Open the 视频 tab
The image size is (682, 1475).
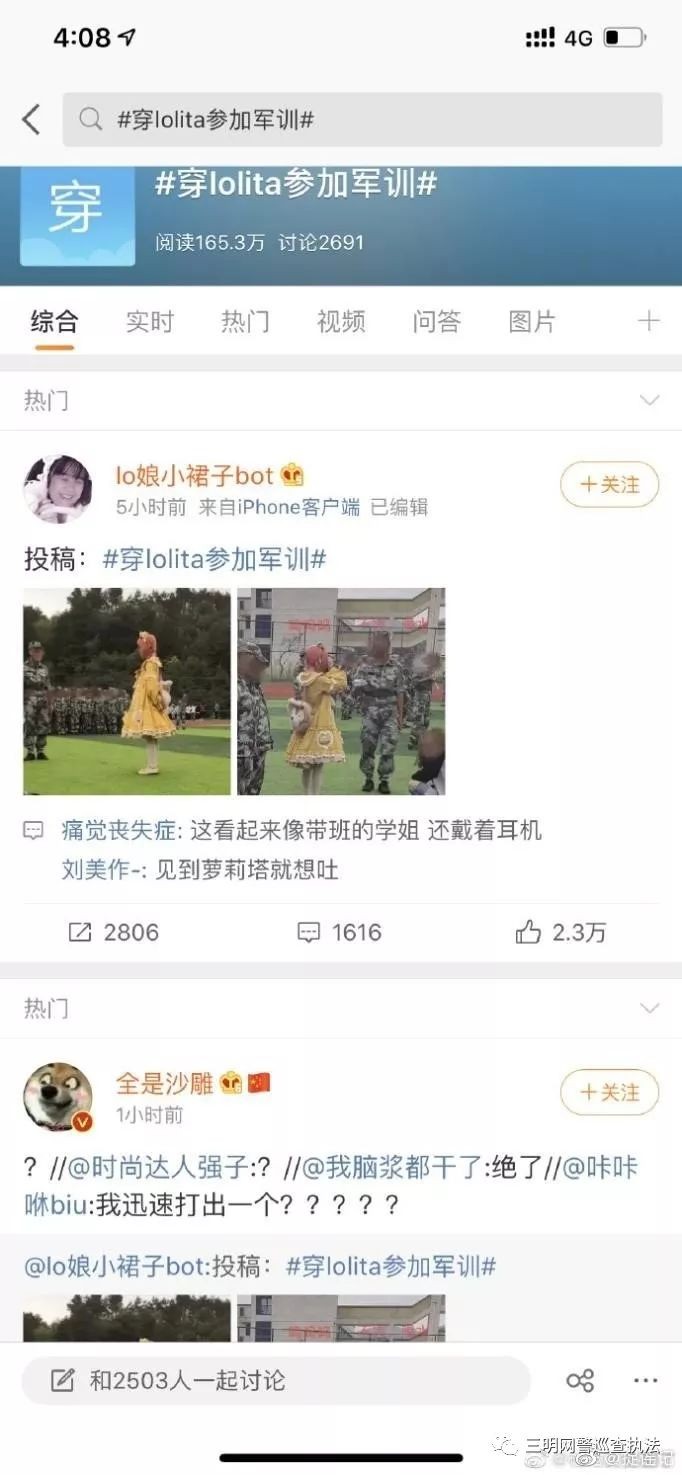click(x=341, y=322)
